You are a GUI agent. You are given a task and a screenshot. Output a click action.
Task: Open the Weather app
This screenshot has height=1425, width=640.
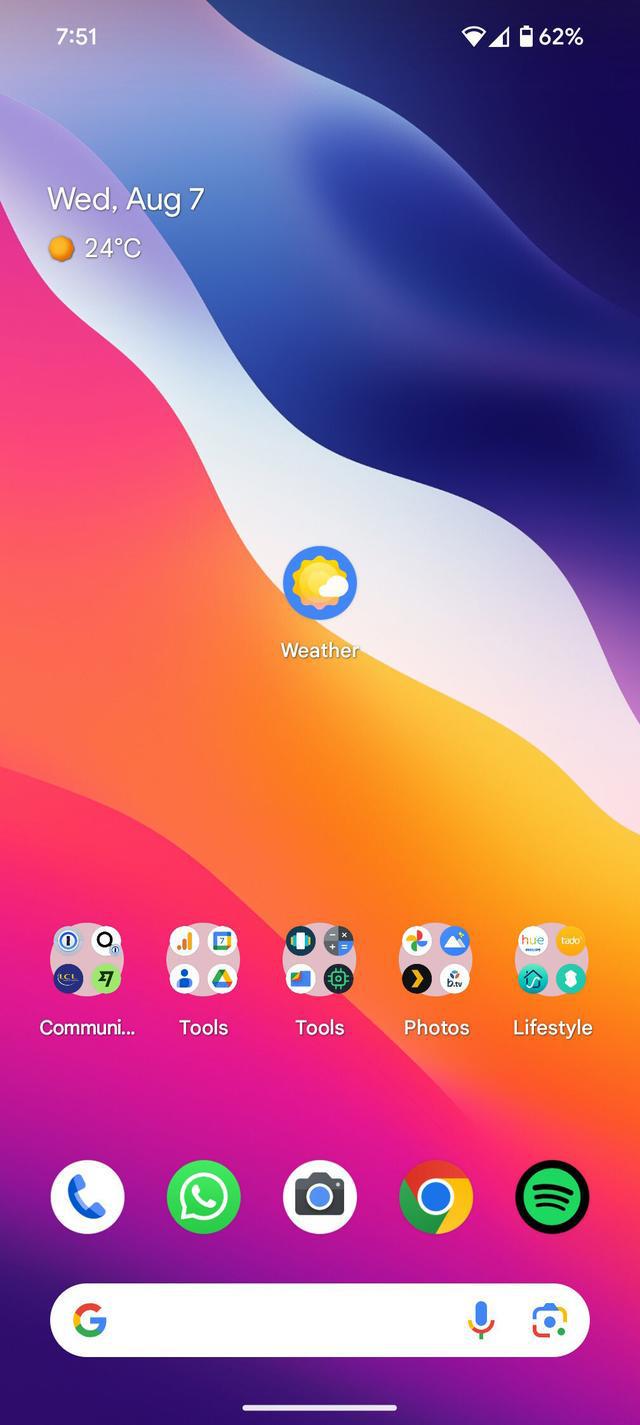pyautogui.click(x=320, y=584)
